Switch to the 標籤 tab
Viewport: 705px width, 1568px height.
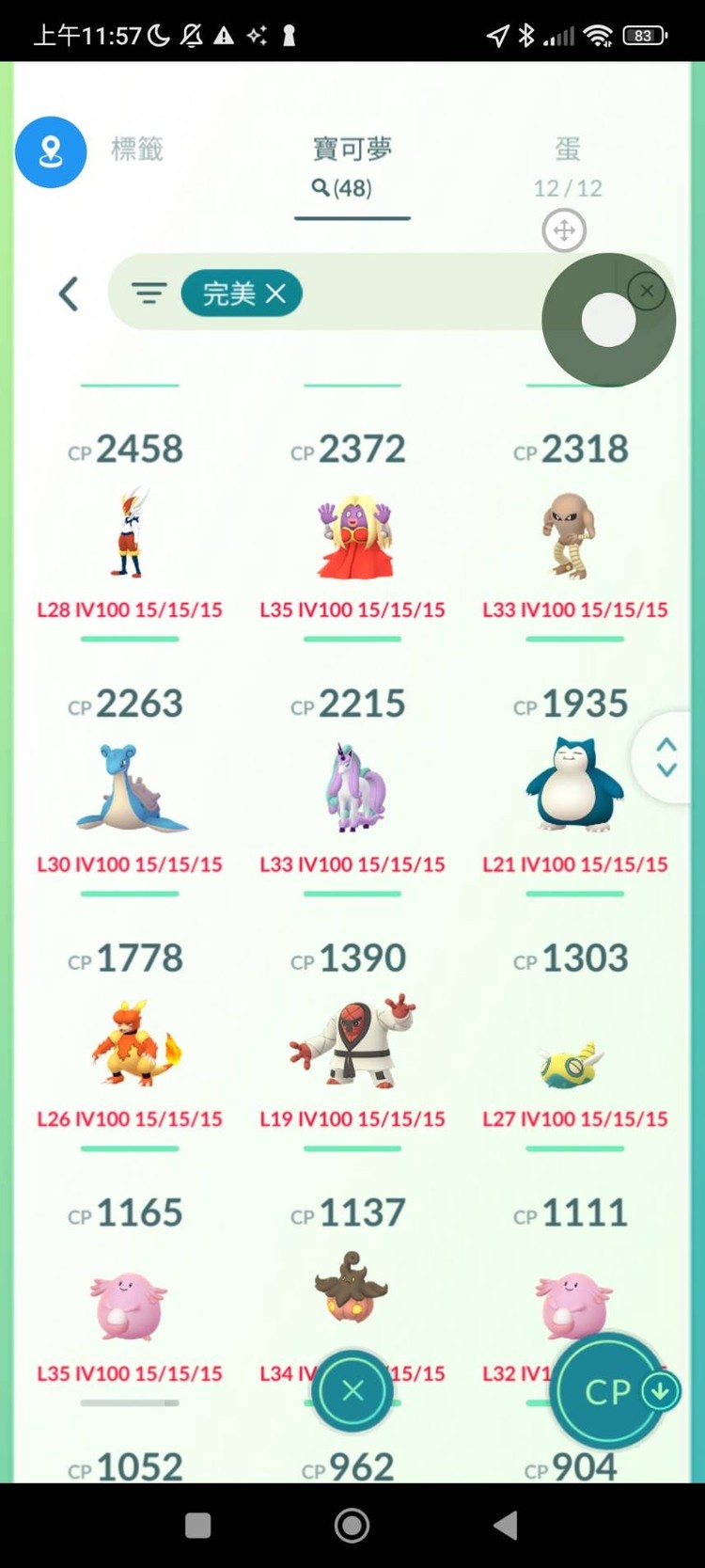click(x=137, y=150)
